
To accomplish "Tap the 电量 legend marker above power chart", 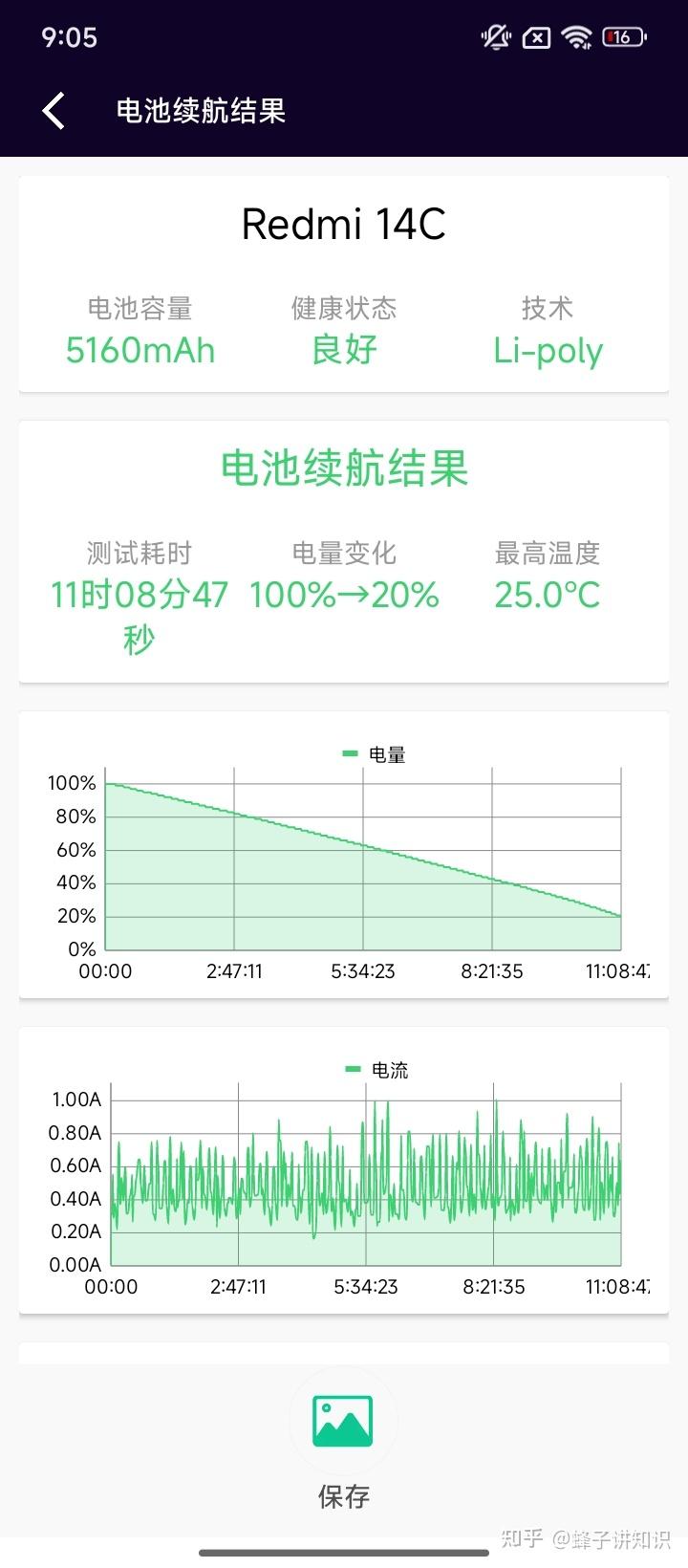I will [x=350, y=753].
